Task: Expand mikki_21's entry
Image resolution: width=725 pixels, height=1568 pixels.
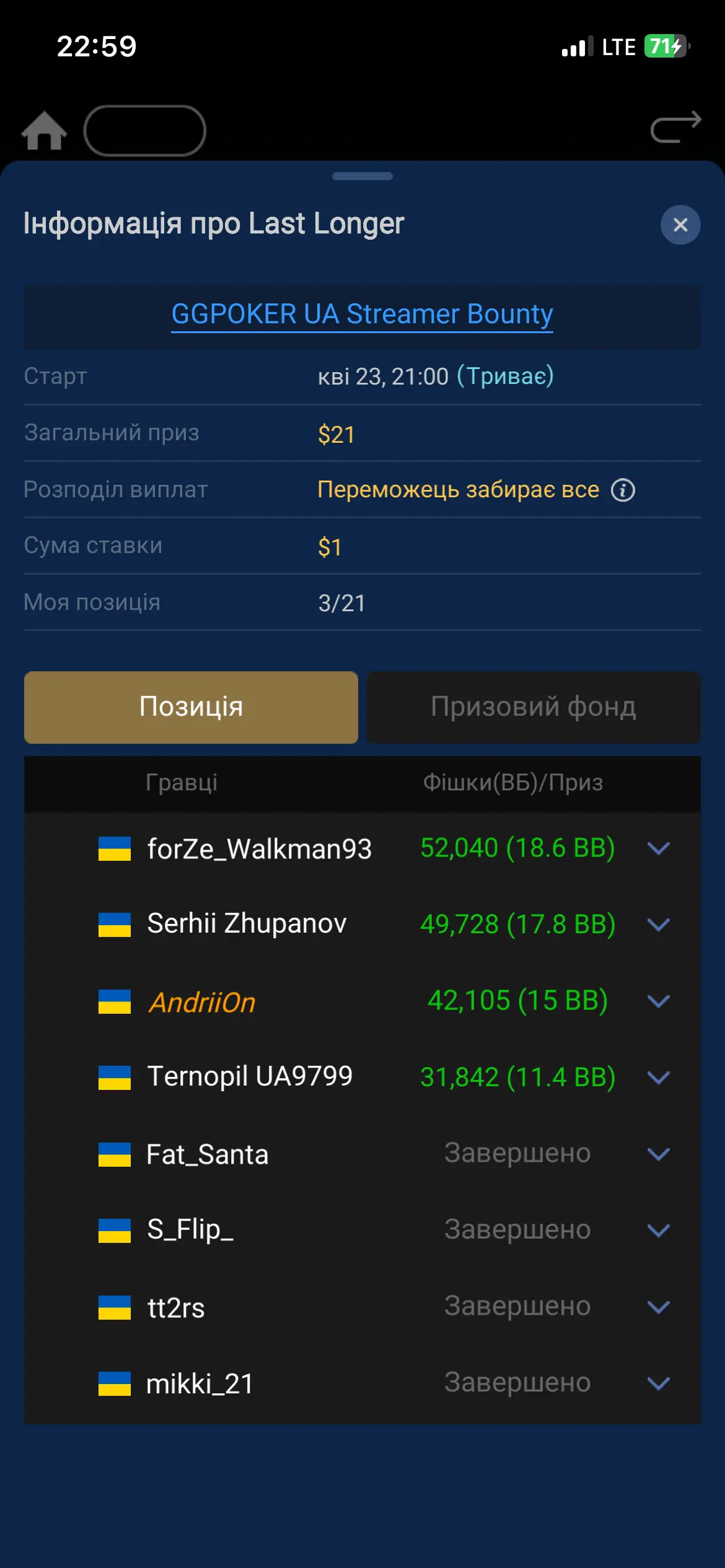Action: (658, 1383)
